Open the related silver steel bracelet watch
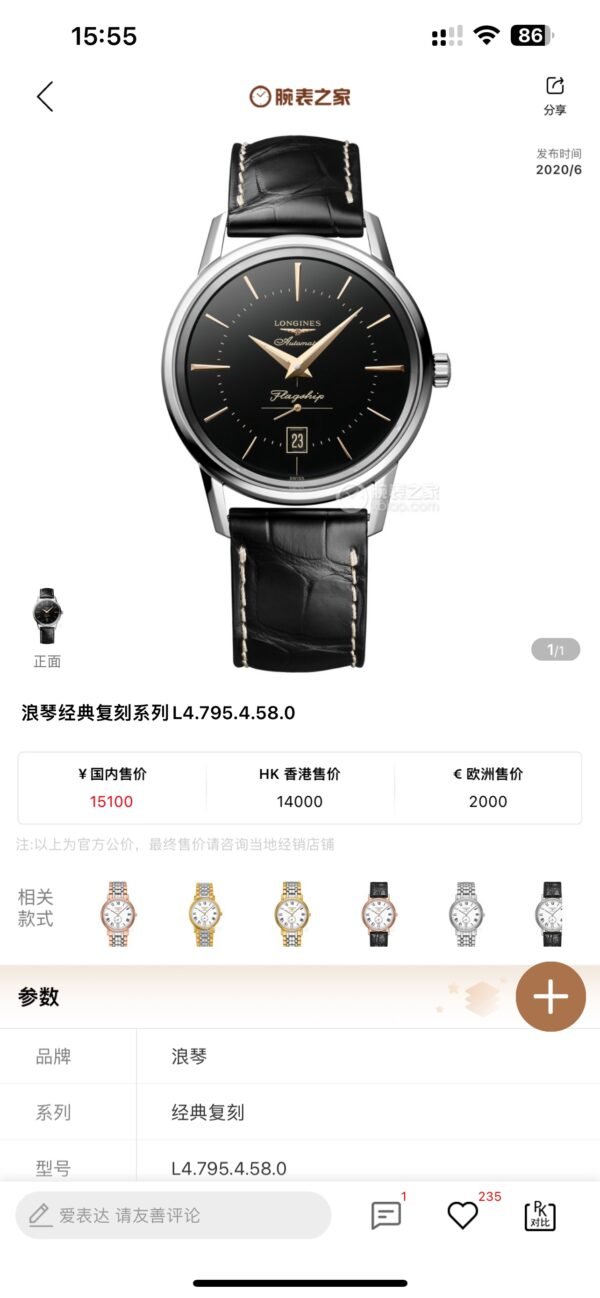 point(465,914)
